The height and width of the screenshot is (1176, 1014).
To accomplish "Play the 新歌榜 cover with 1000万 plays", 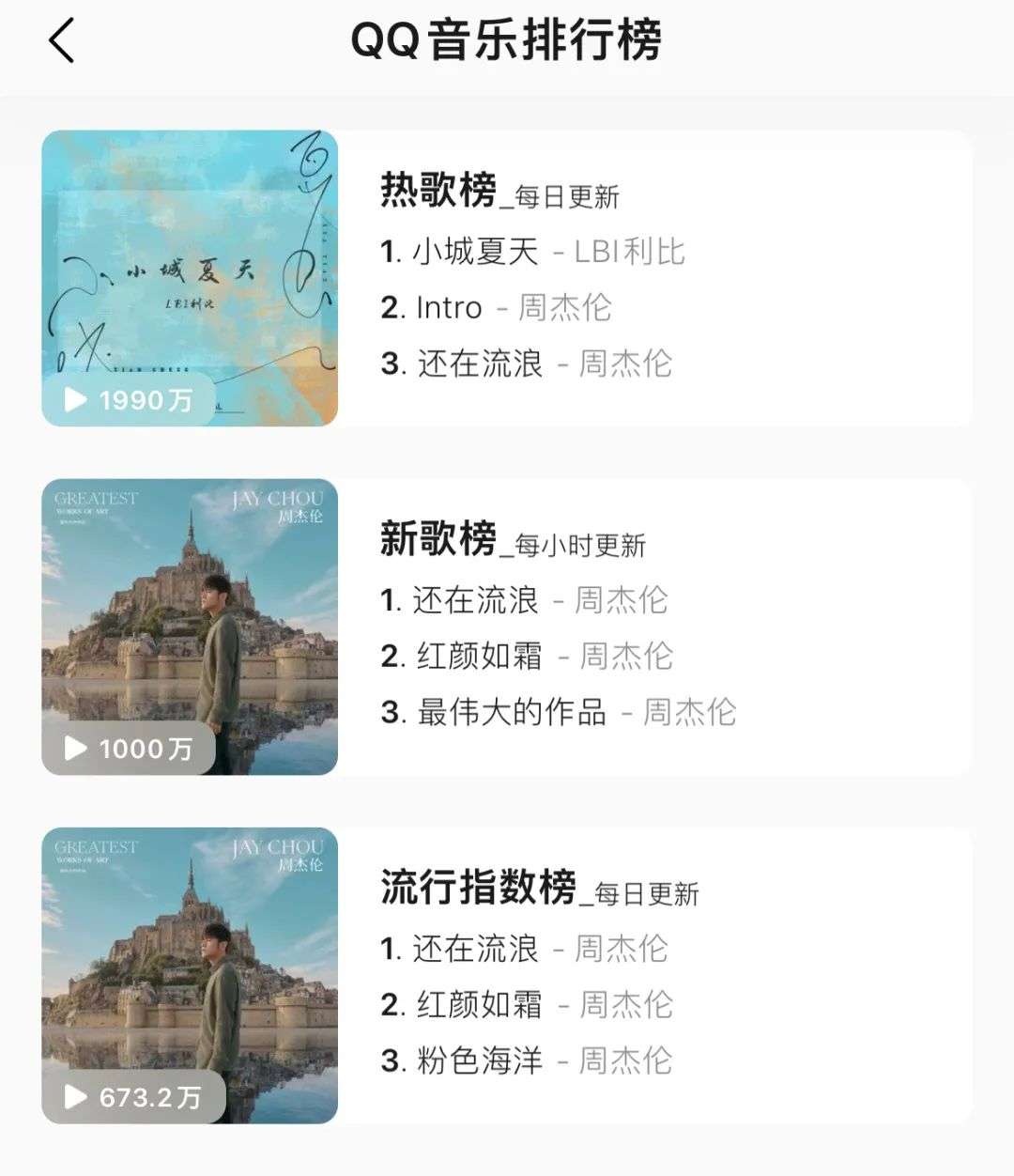I will 76,749.
